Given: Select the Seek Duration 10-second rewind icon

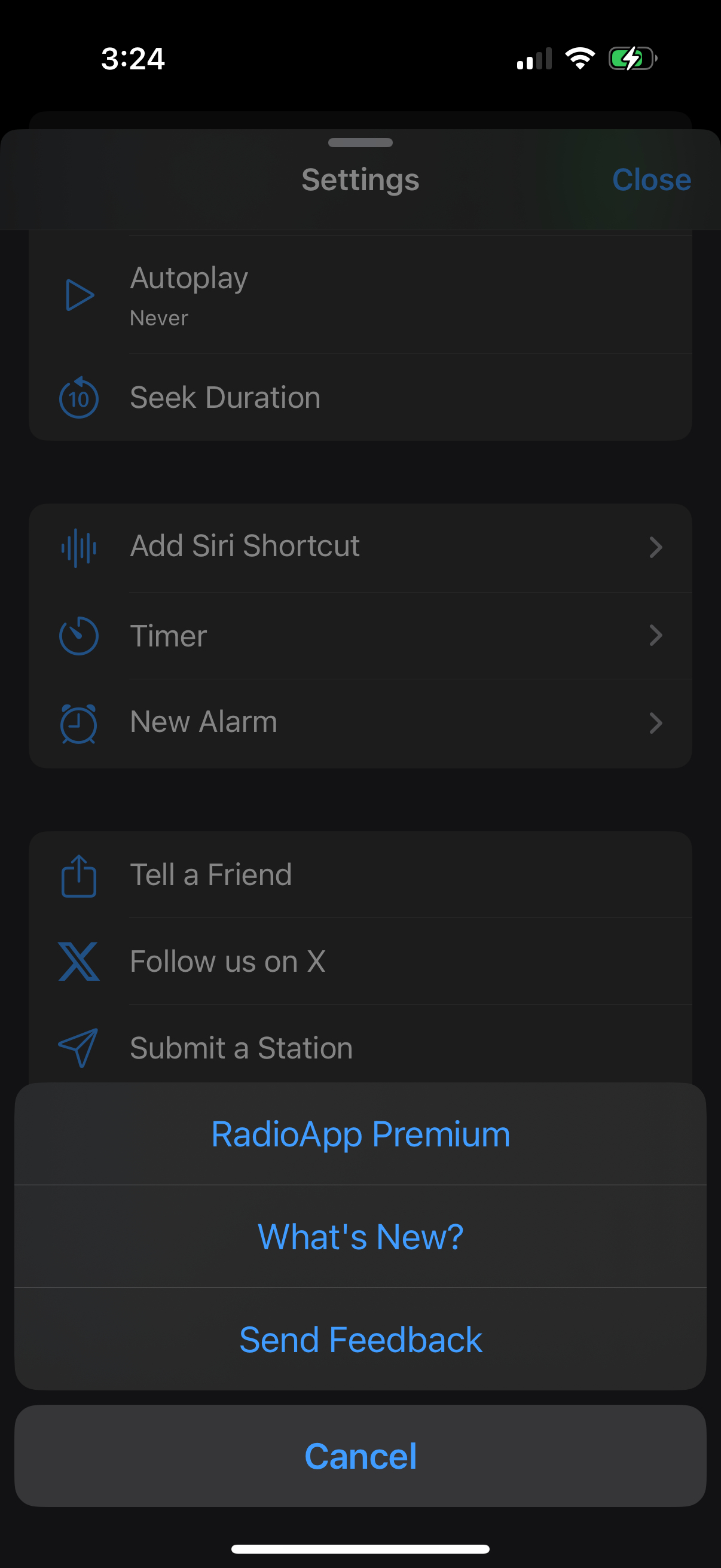Looking at the screenshot, I should click(78, 398).
